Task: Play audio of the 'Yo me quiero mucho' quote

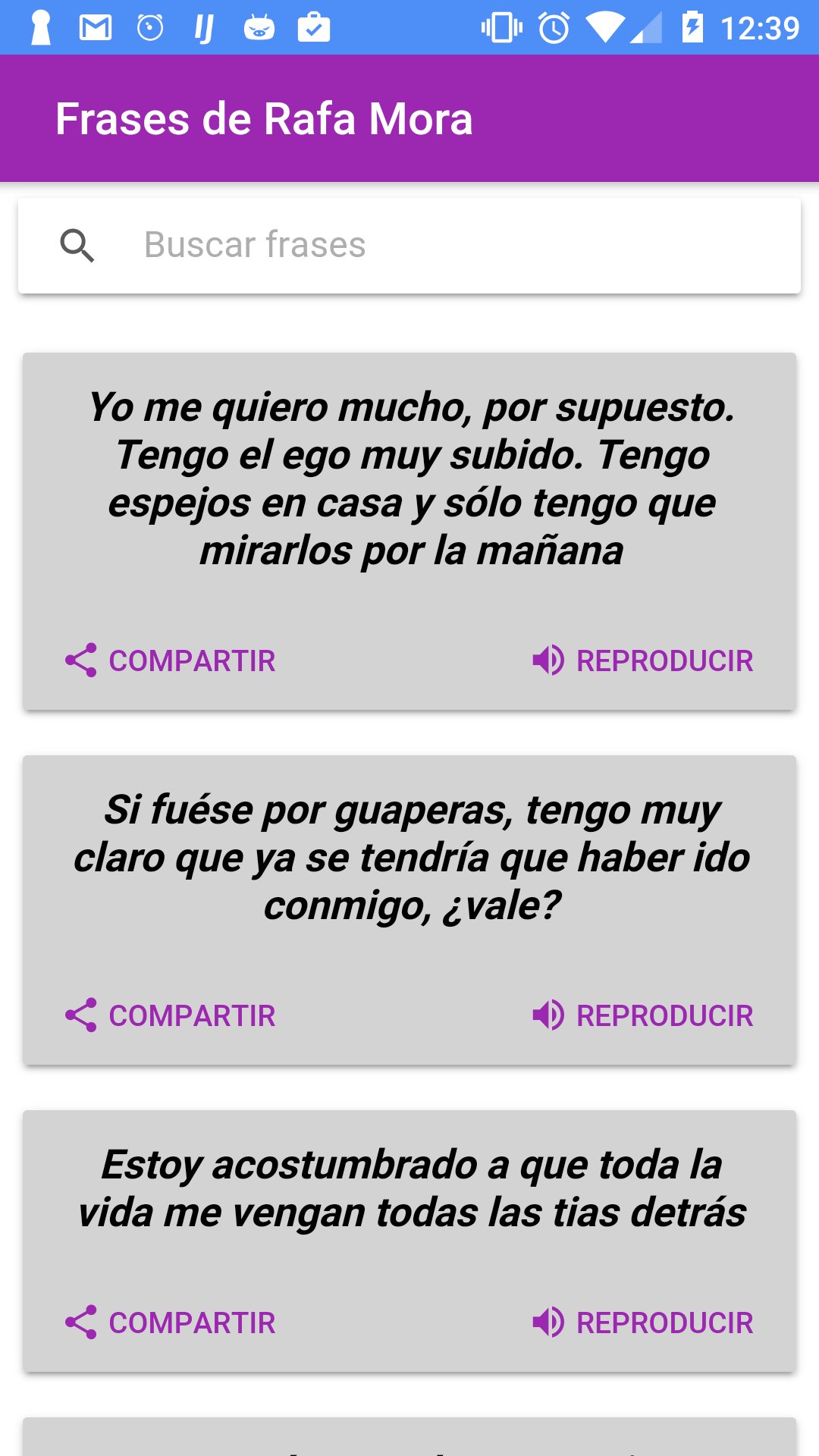Action: (x=642, y=661)
